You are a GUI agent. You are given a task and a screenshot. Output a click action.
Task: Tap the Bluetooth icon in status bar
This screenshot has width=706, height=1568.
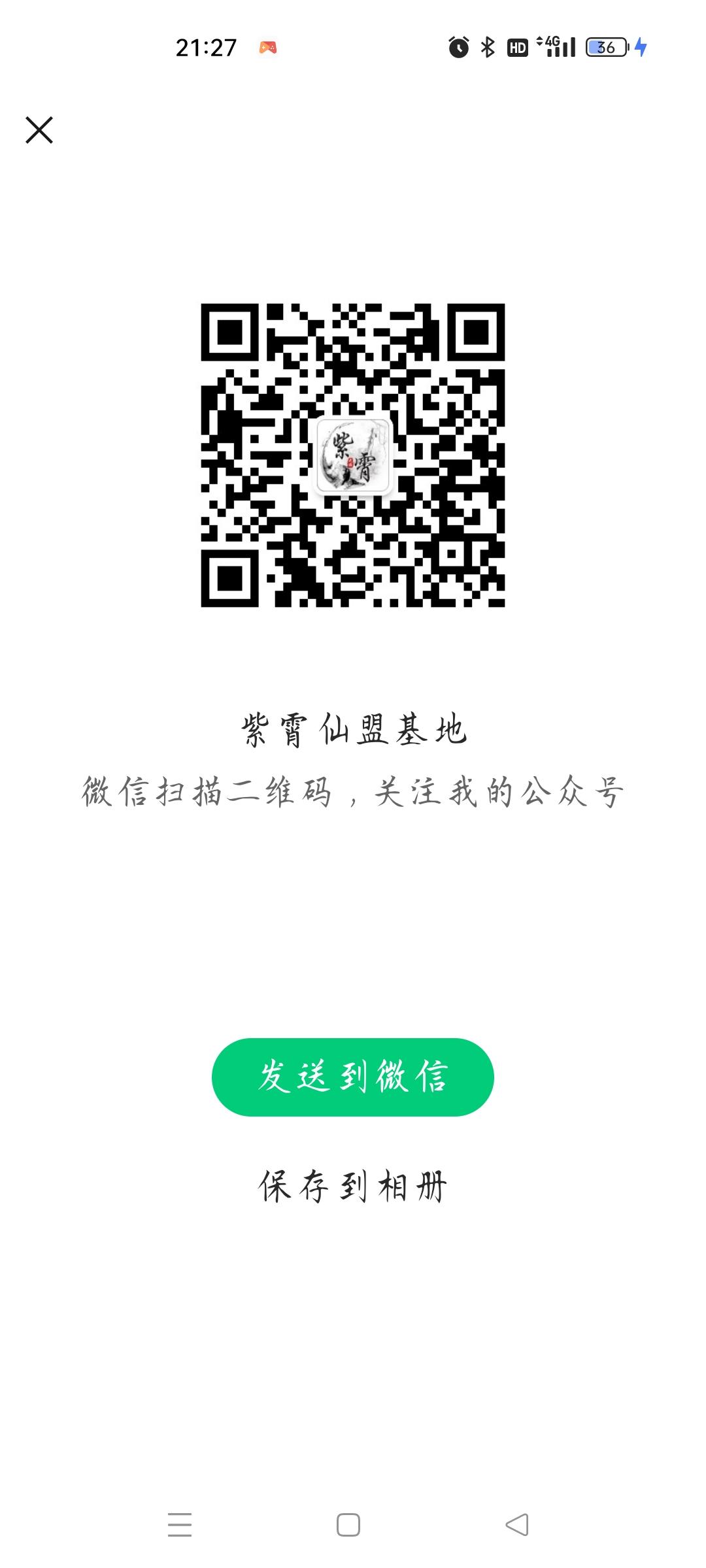coord(488,47)
